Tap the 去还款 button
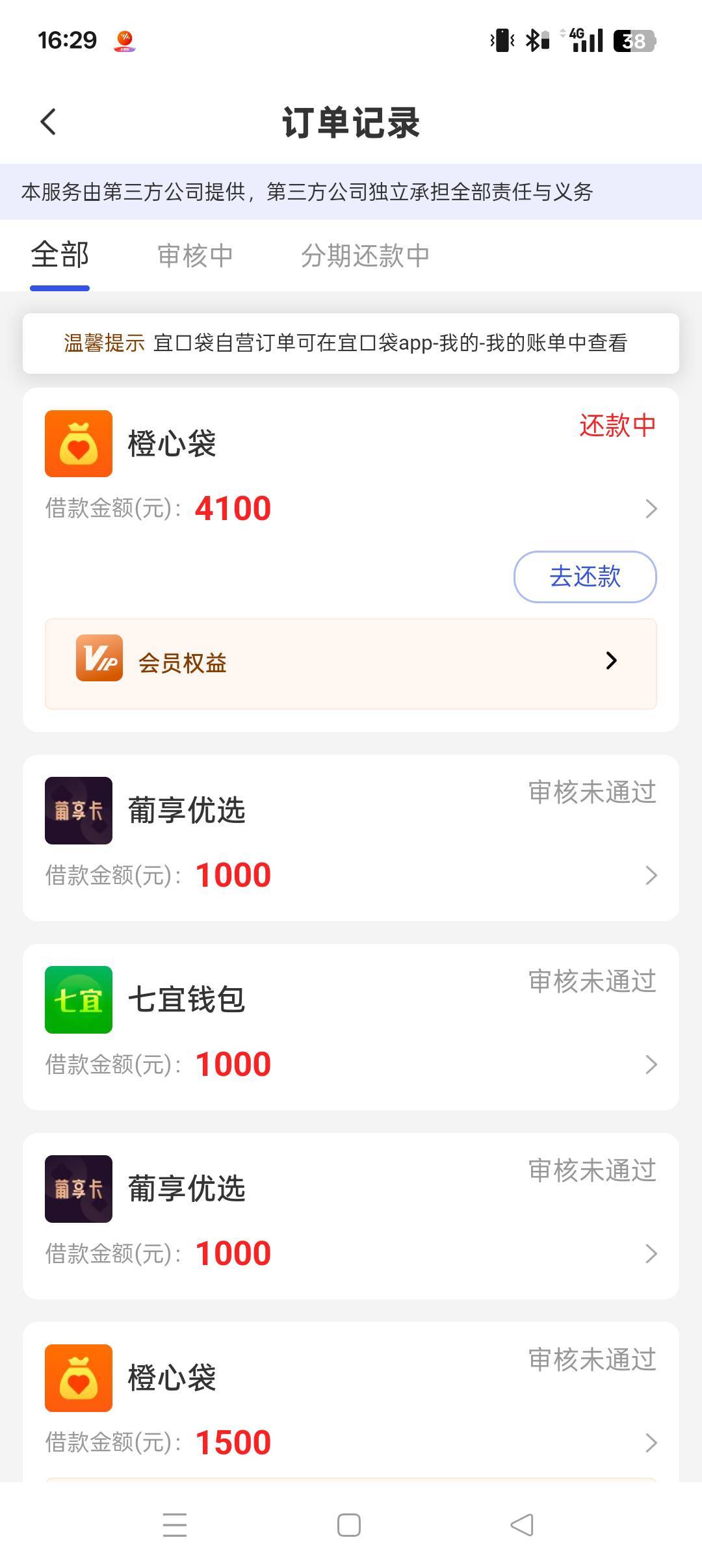The image size is (702, 1568). 584,577
